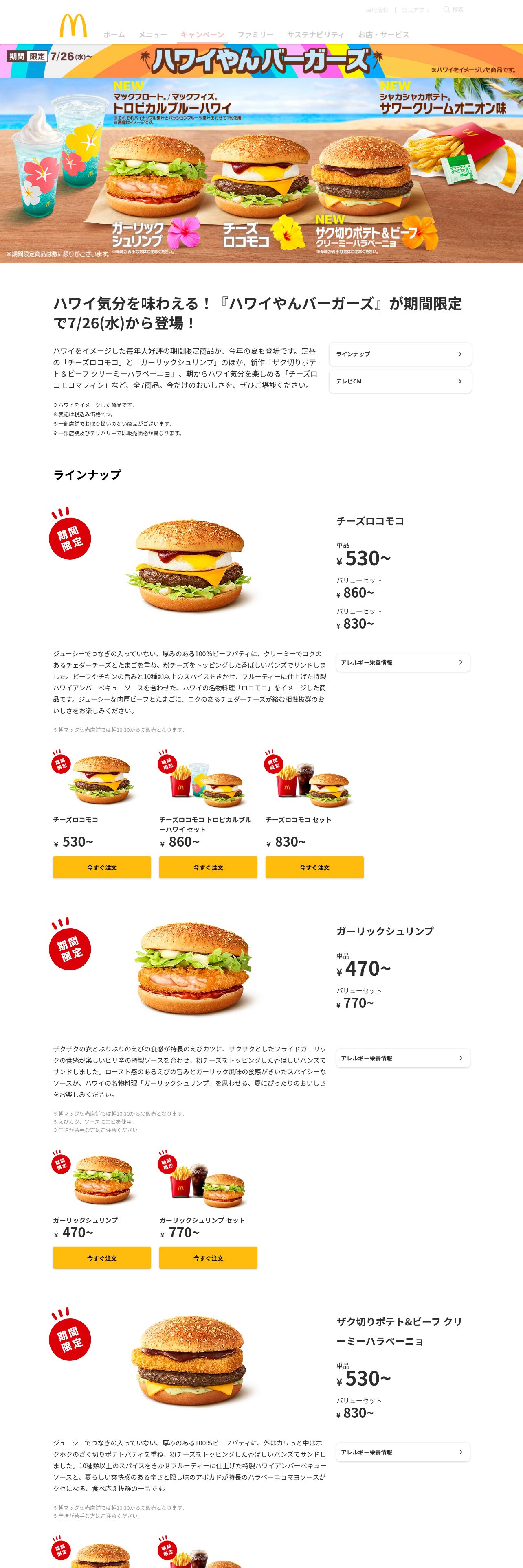The image size is (523, 1568).
Task: View アレルギー・栄養情報 for ガーリックシュリンプ
Action: 402,1058
